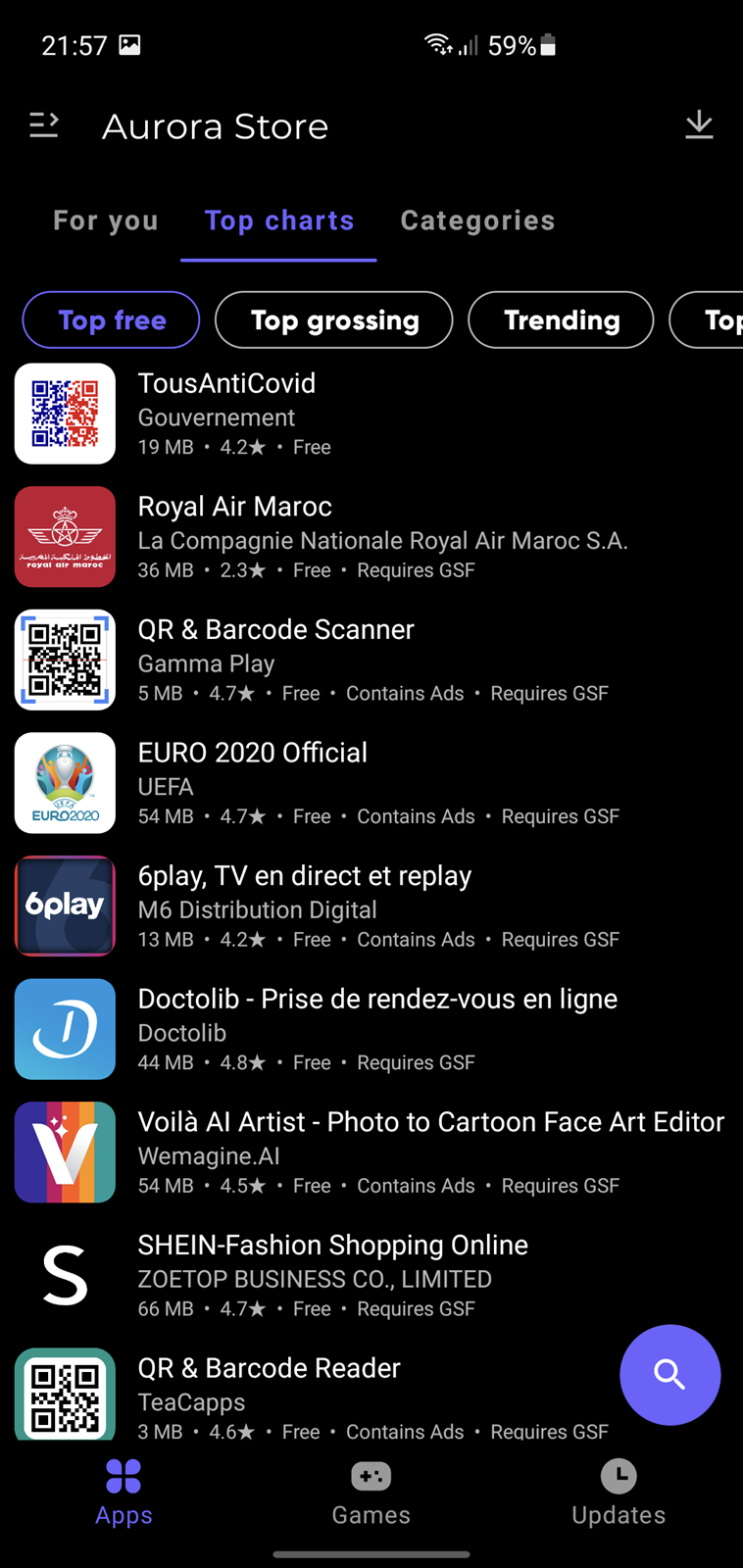Select the Trending chip
Viewport: 743px width, 1568px height.
(x=562, y=319)
